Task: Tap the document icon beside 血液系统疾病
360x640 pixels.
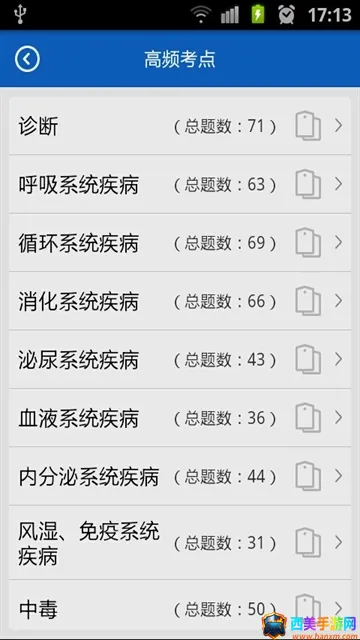Action: point(308,418)
